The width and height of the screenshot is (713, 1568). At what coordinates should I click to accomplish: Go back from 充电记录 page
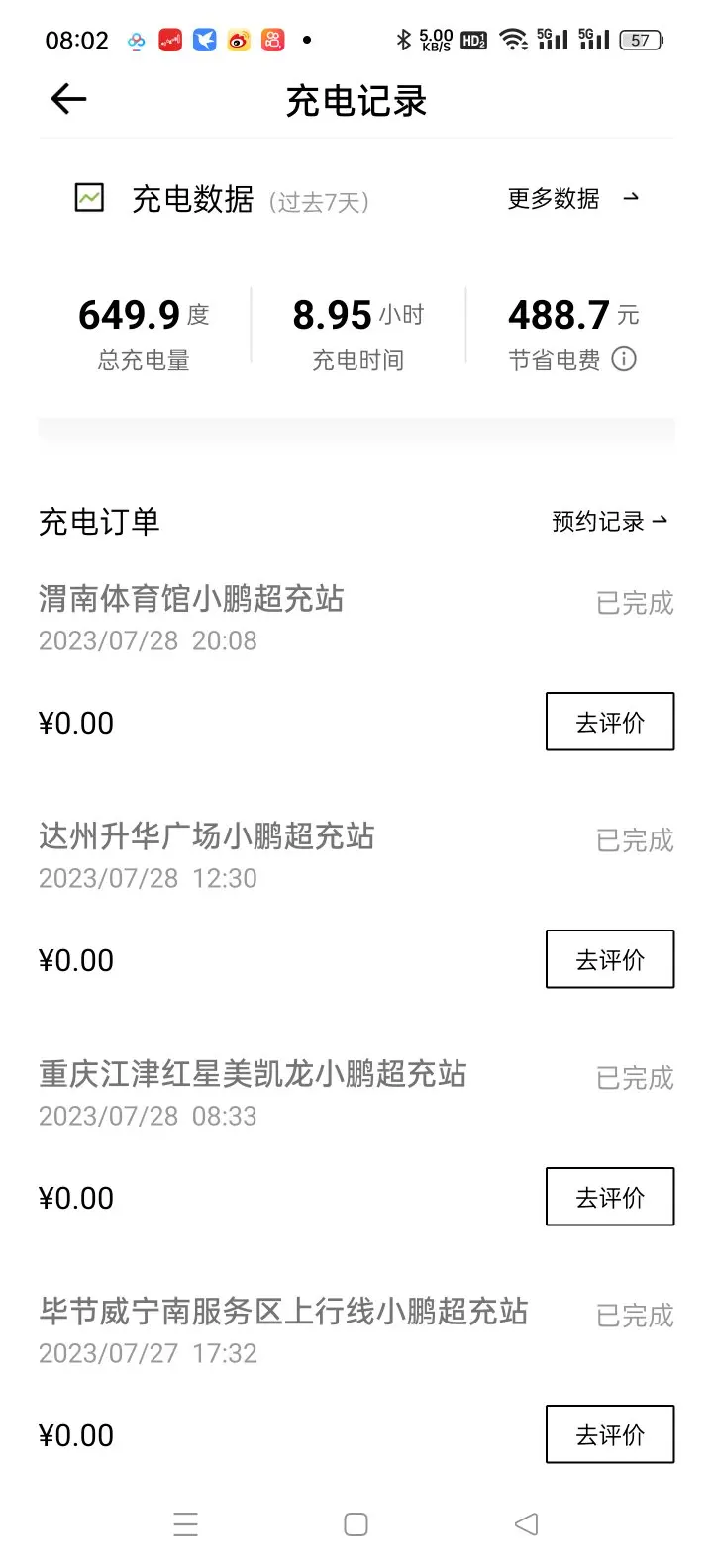(68, 99)
